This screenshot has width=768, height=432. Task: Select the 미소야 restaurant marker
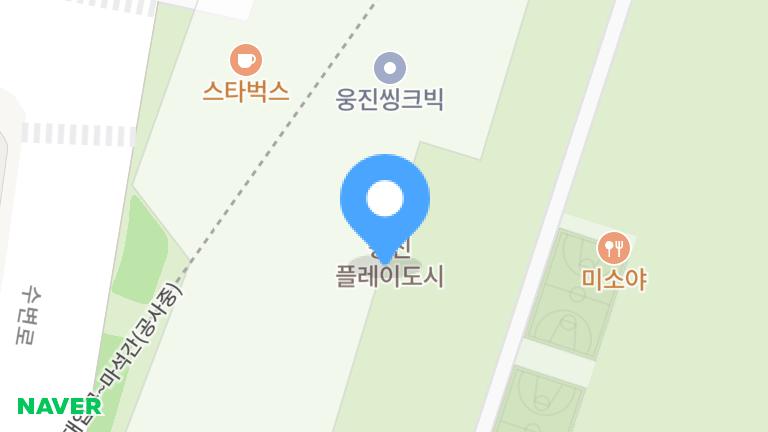[x=613, y=247]
